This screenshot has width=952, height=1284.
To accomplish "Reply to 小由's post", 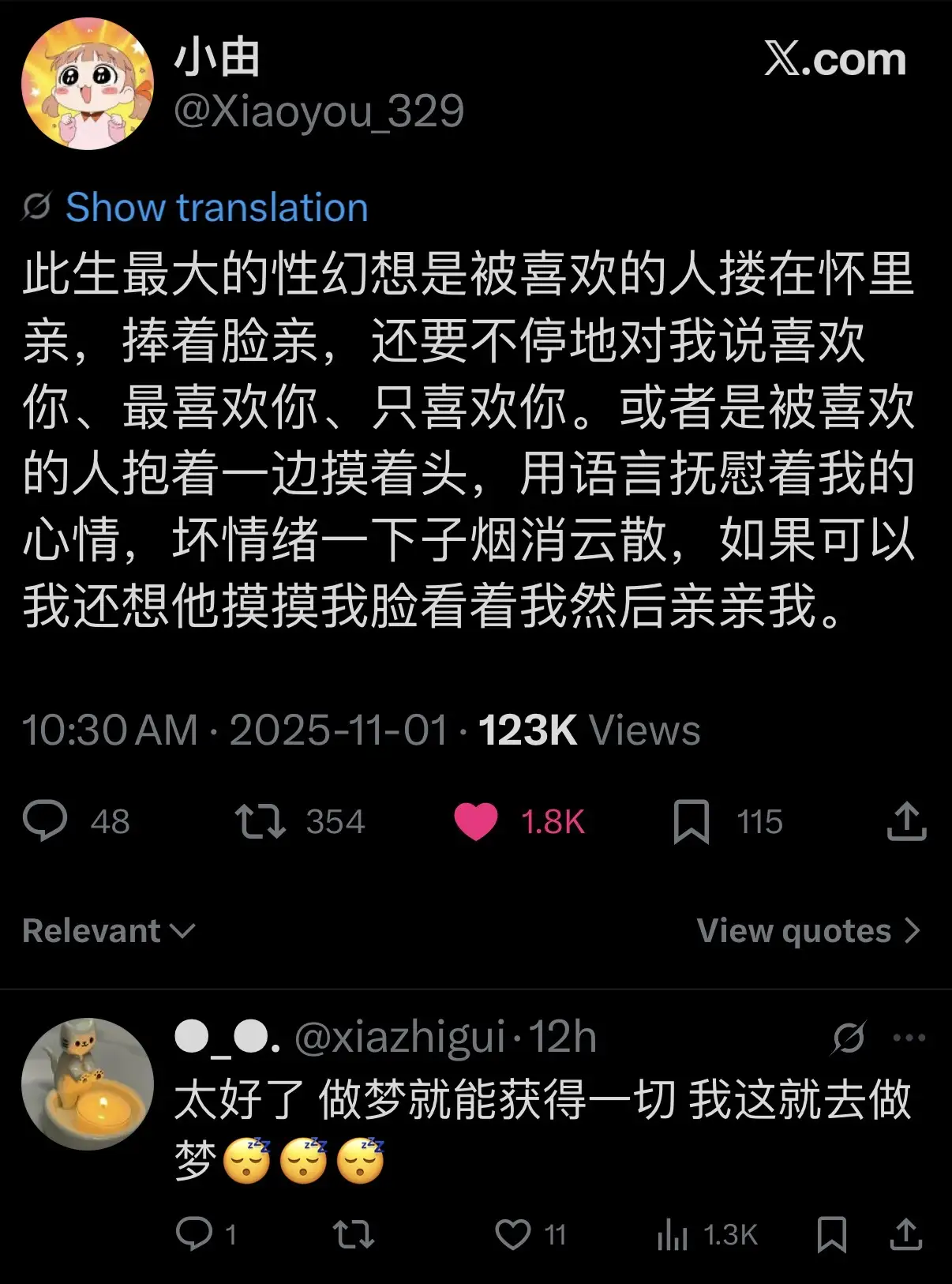I will point(46,821).
